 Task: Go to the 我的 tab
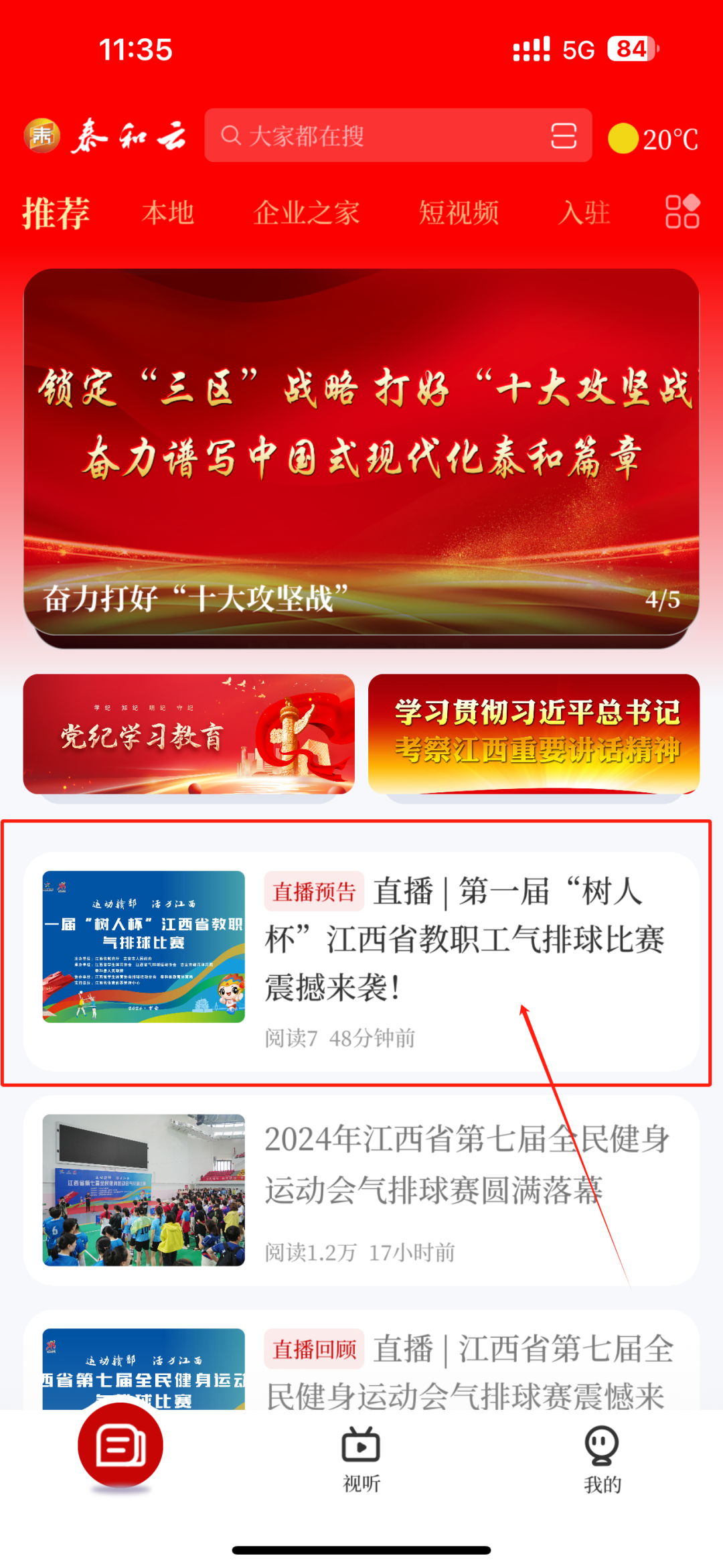[x=602, y=1459]
